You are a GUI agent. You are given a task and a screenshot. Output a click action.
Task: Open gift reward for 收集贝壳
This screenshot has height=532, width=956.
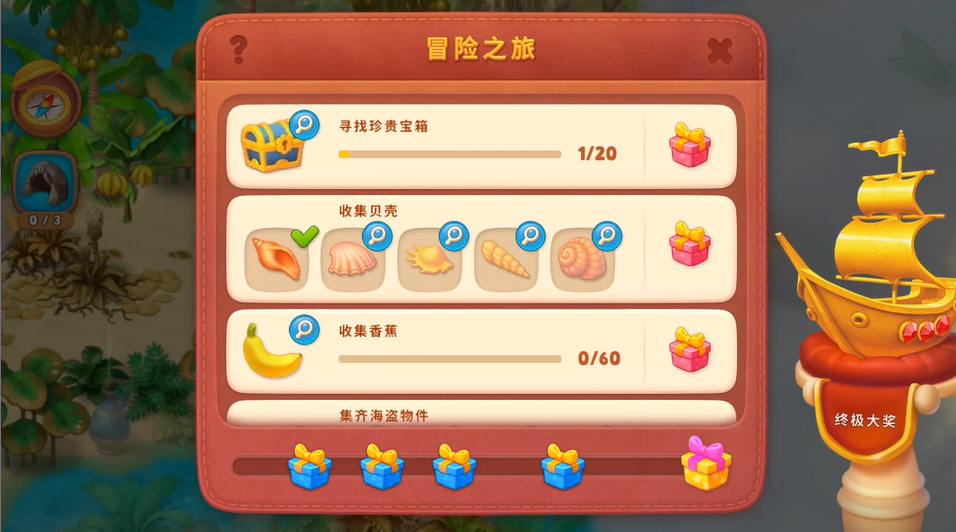click(x=690, y=245)
